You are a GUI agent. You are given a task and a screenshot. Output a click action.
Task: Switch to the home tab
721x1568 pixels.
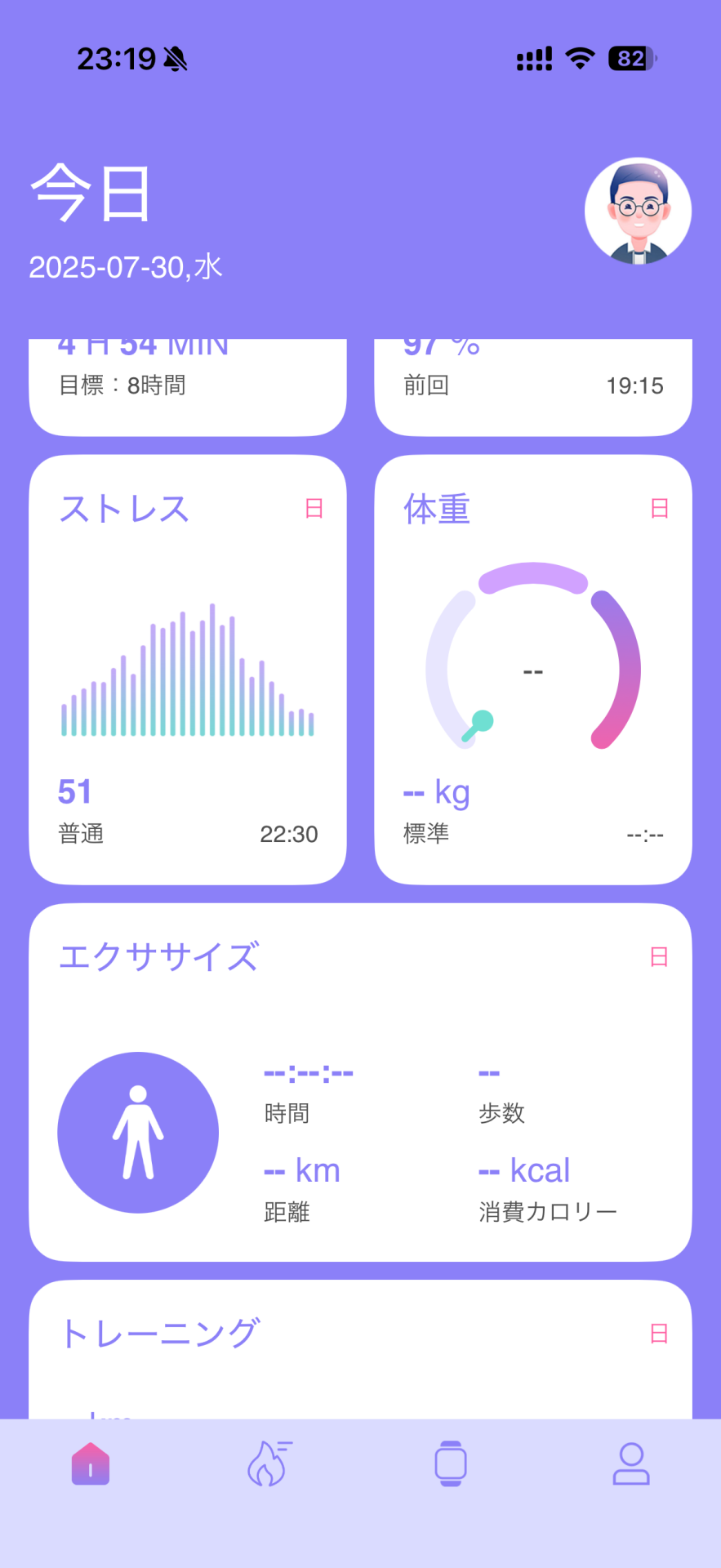tap(91, 1464)
